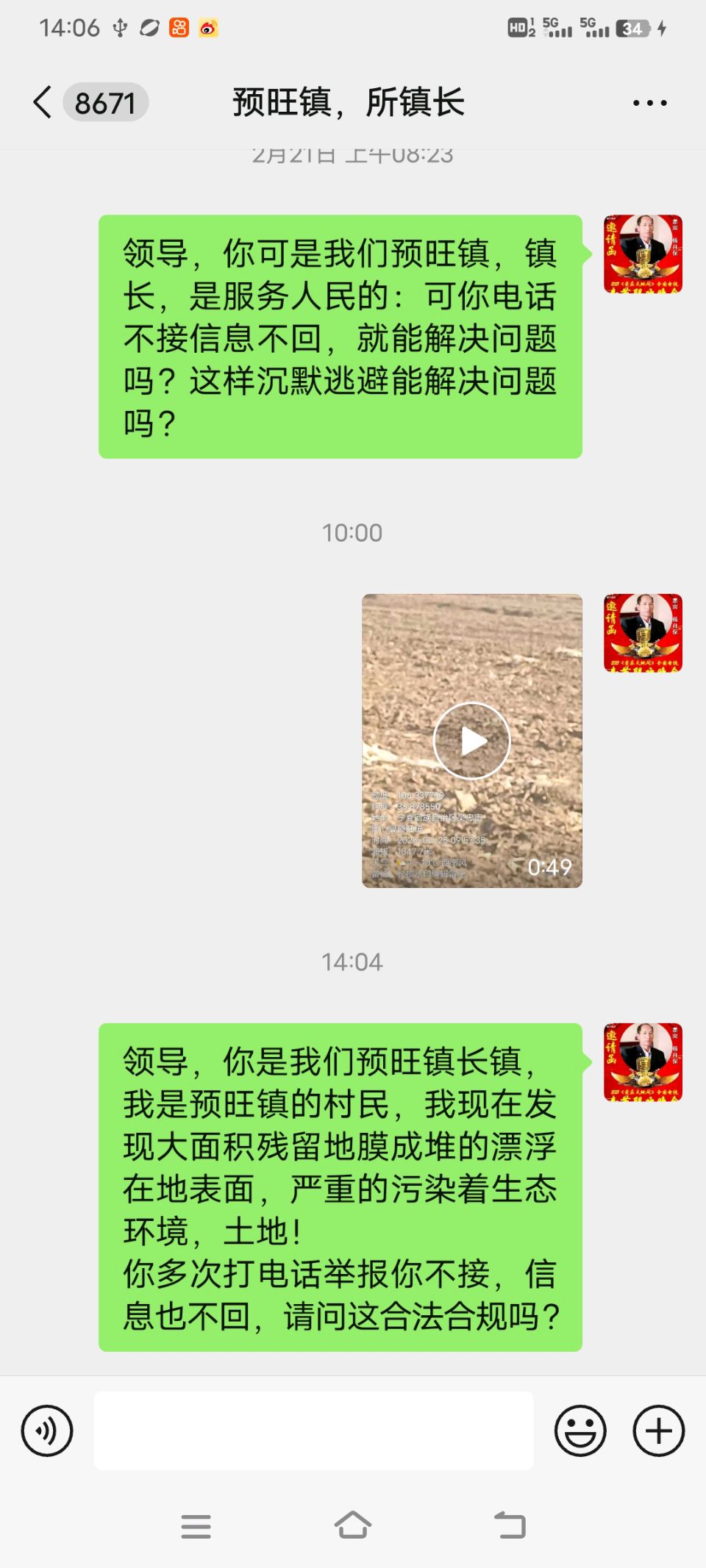Open the system recent apps menu

pos(196,1526)
